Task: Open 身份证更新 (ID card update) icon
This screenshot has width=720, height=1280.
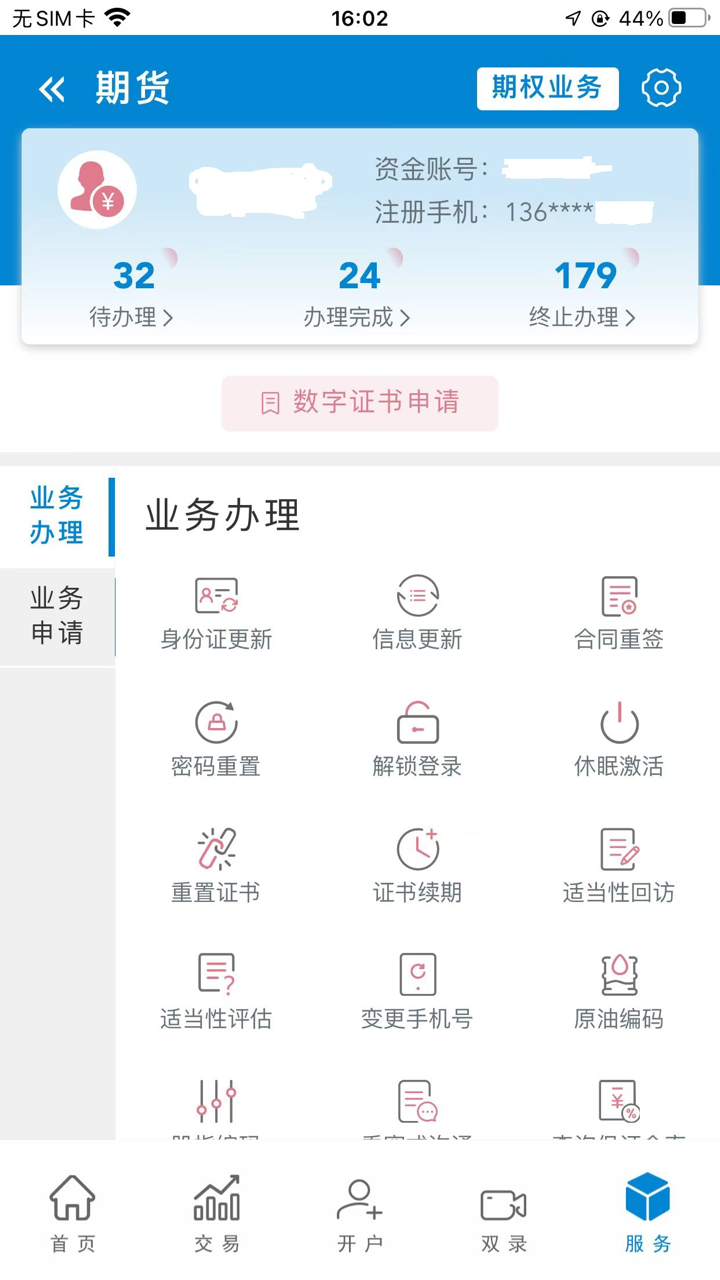Action: (215, 613)
